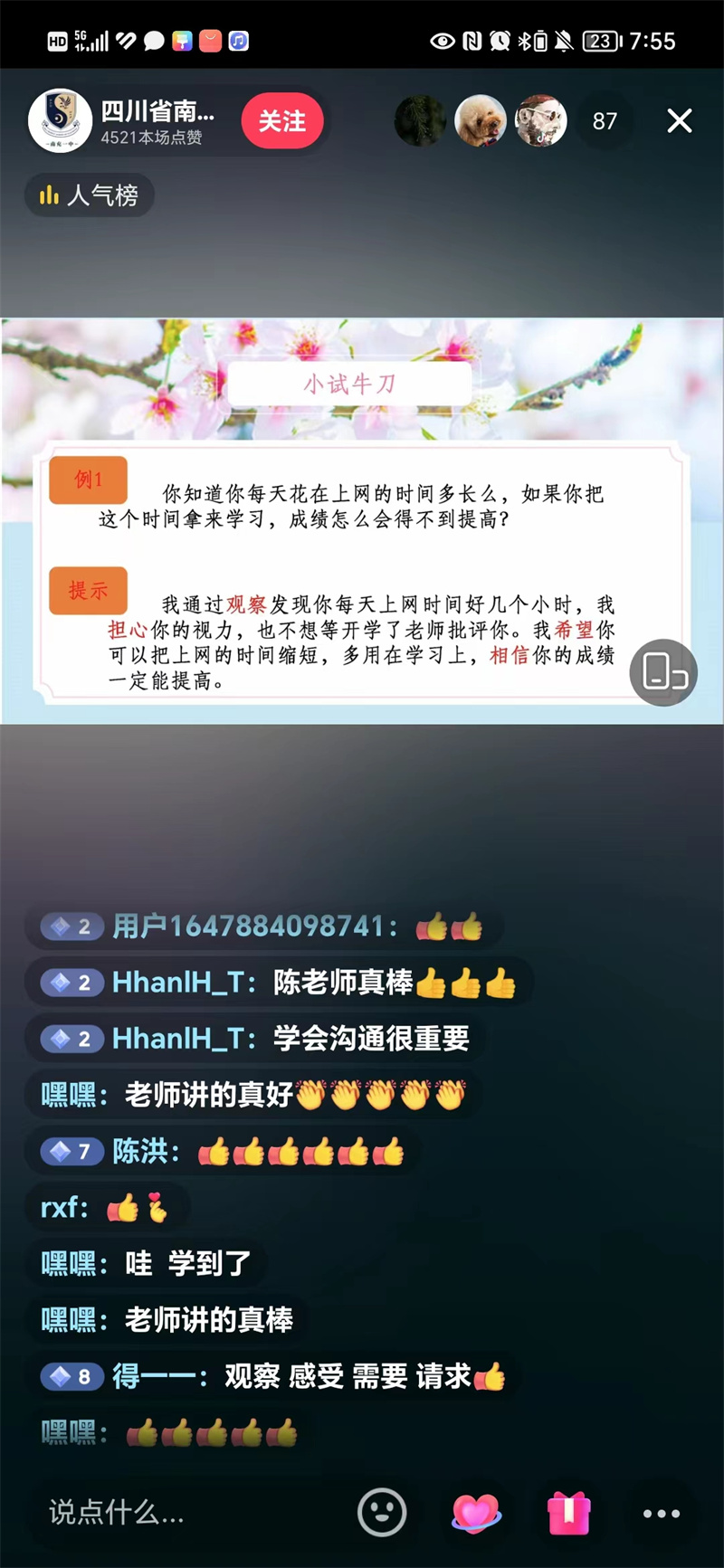The image size is (724, 1568).
Task: Send a heart like
Action: (476, 1512)
